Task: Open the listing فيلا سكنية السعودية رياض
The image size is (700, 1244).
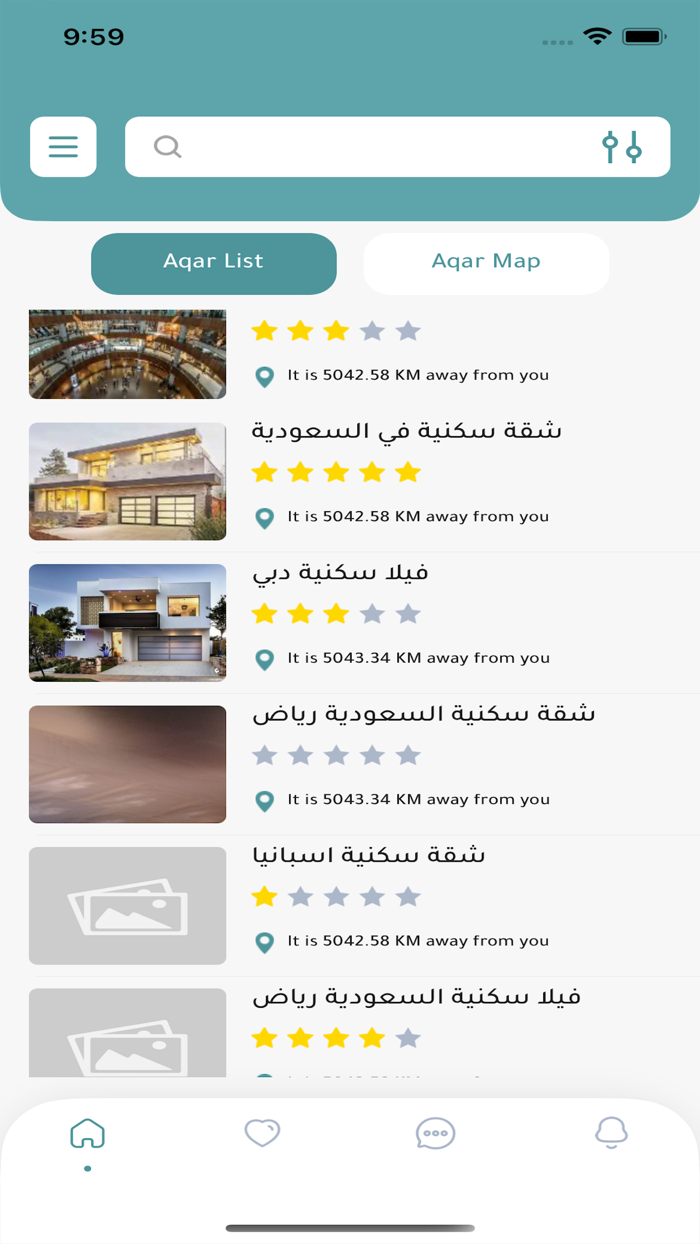Action: [x=416, y=998]
